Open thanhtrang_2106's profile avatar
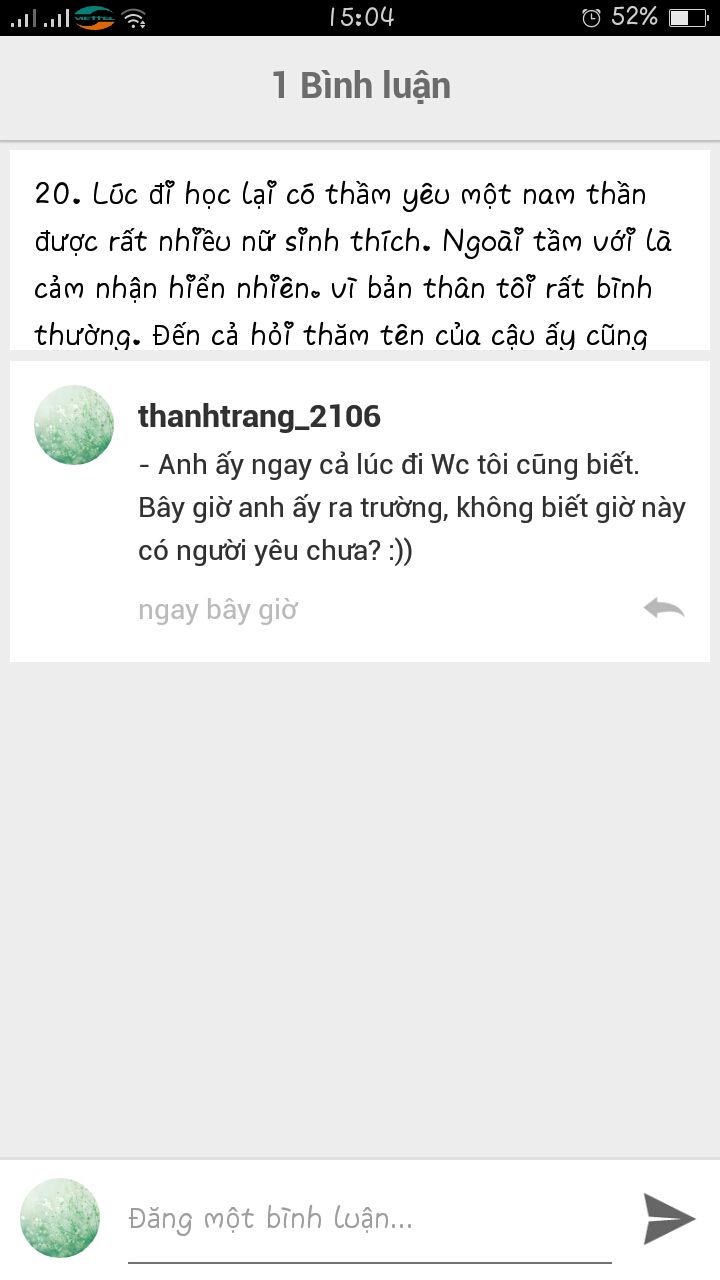 point(74,425)
